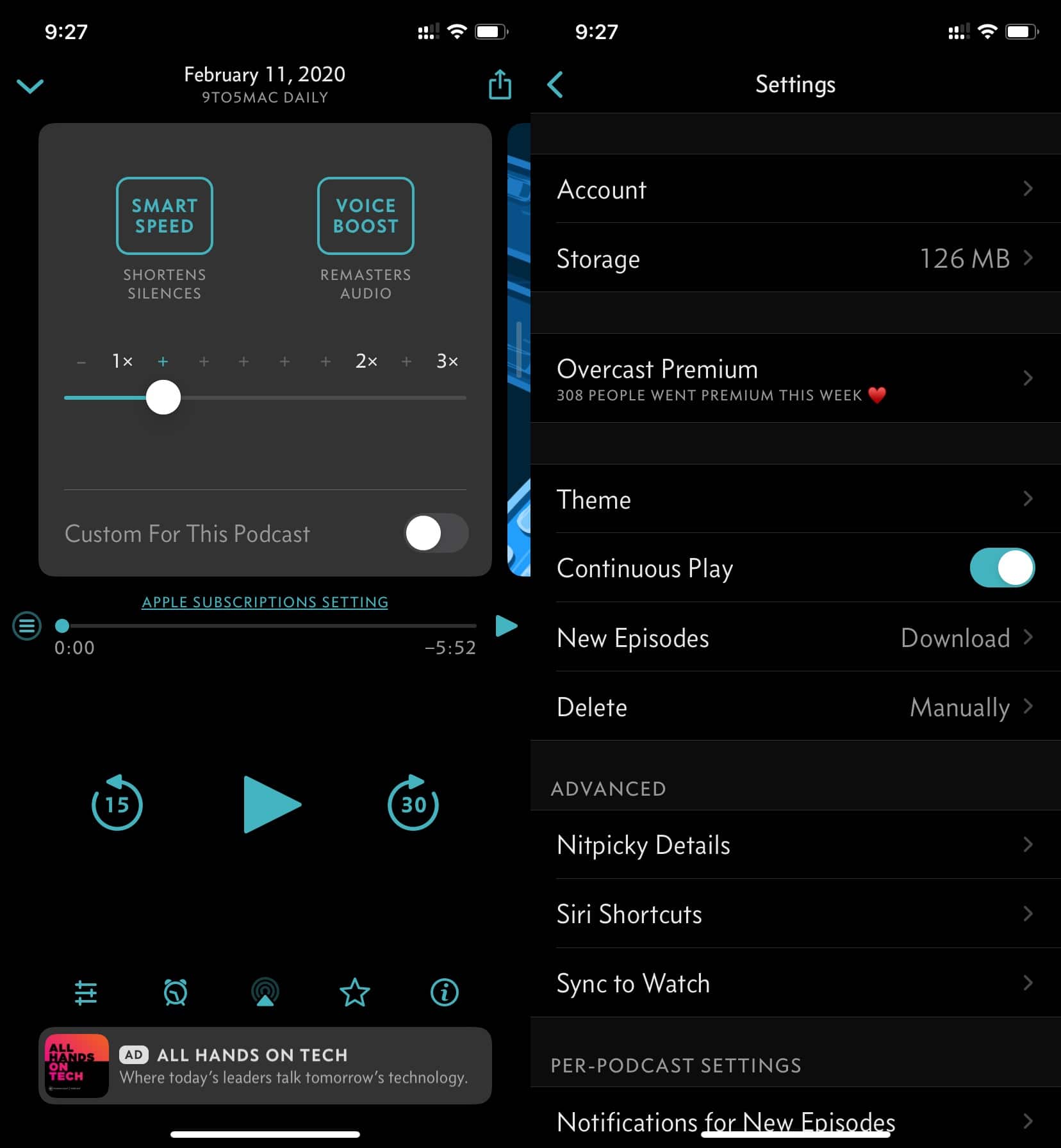Image resolution: width=1061 pixels, height=1148 pixels.
Task: Disable Continuous Play
Action: pos(1001,568)
